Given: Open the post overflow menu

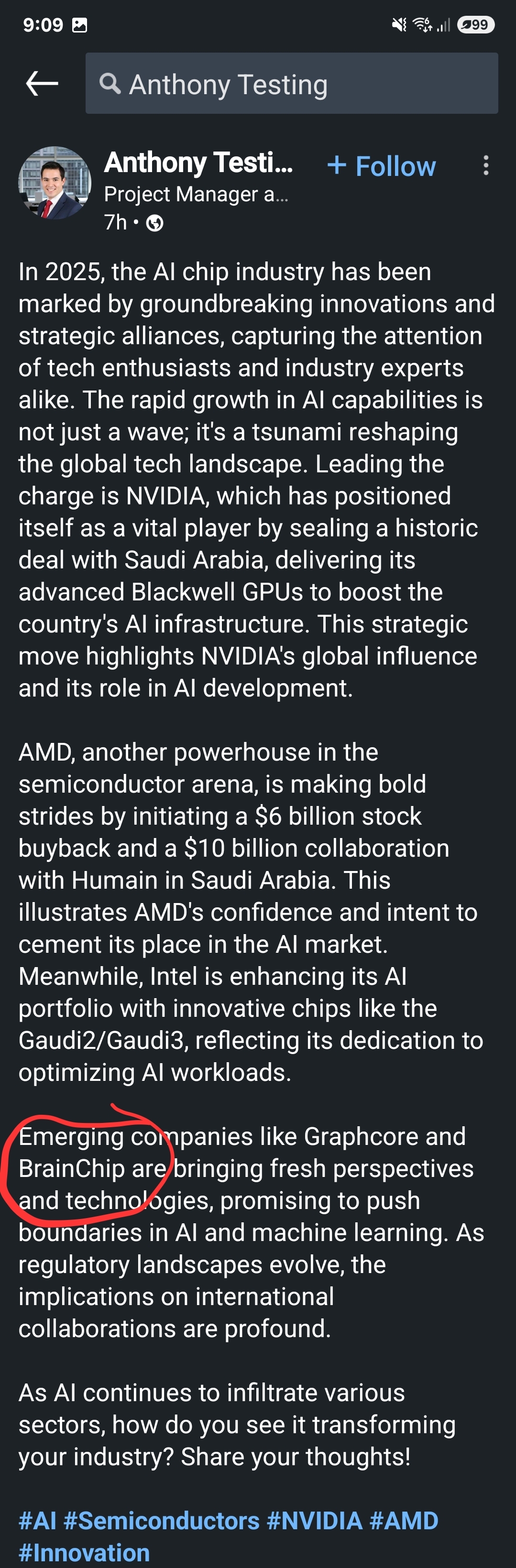Looking at the screenshot, I should coord(485,165).
